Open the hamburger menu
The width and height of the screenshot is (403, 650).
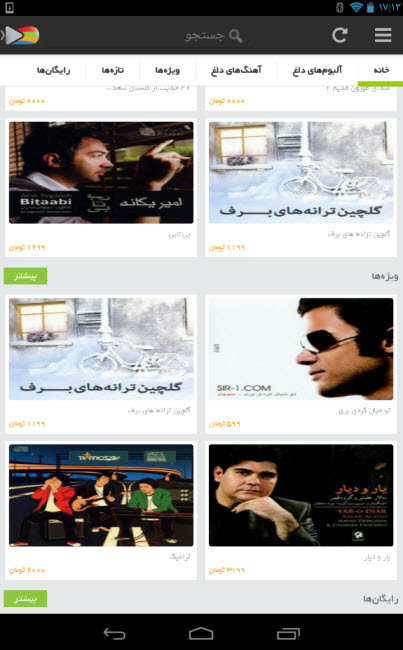[x=383, y=35]
